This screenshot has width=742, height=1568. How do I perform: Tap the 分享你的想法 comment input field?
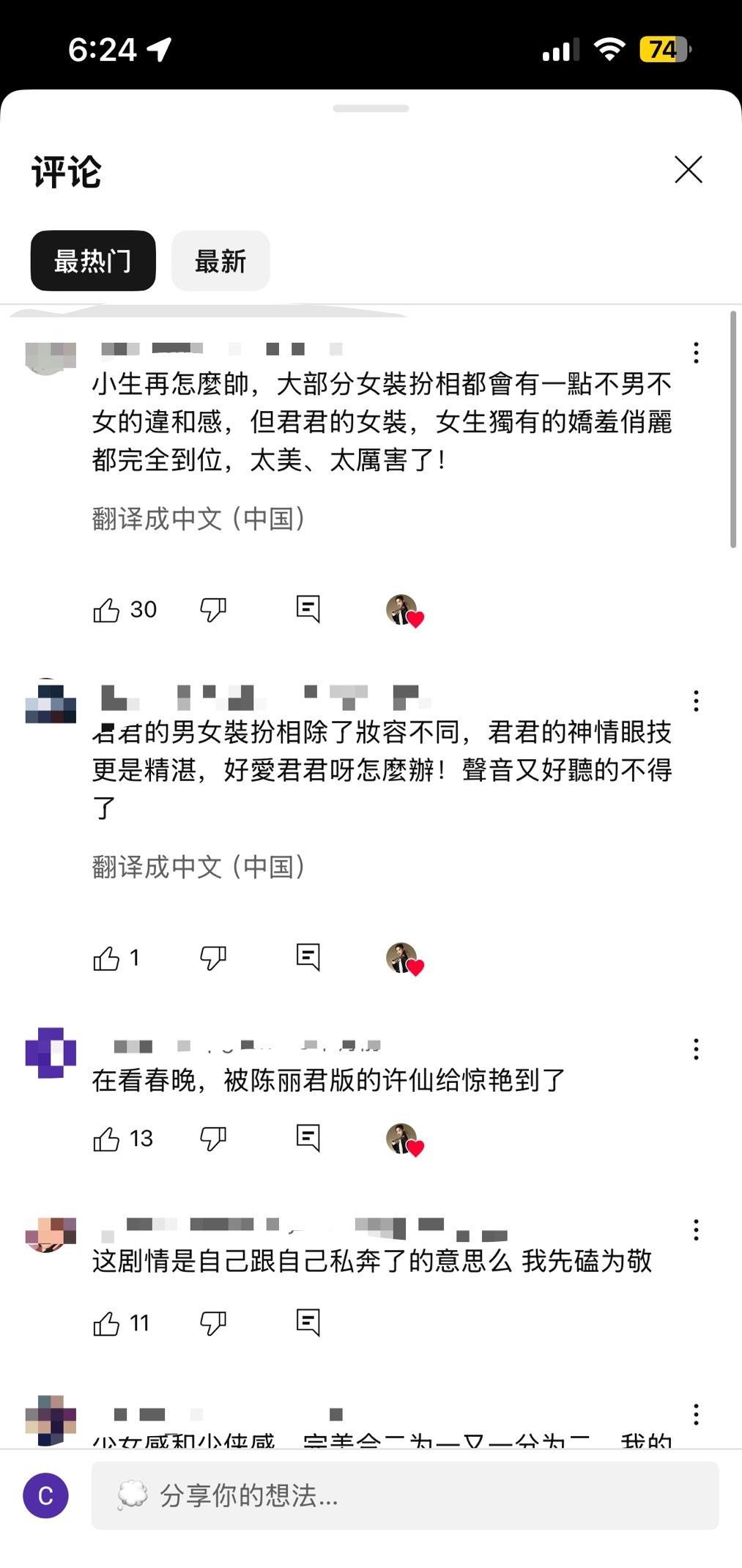[x=405, y=1495]
